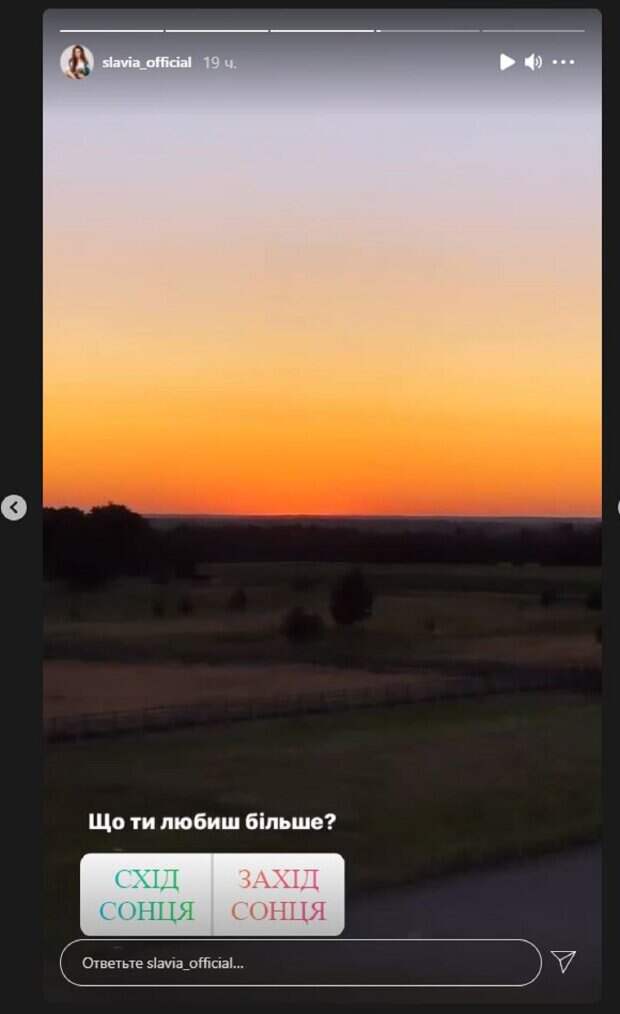Vote for ЗАХІД СОНЦЯ in the poll

coord(278,894)
